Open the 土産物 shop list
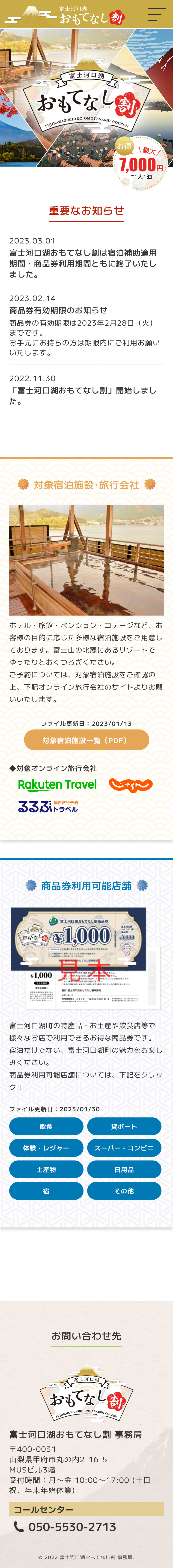Screen dimensions: 173x1568 [x=46, y=1169]
